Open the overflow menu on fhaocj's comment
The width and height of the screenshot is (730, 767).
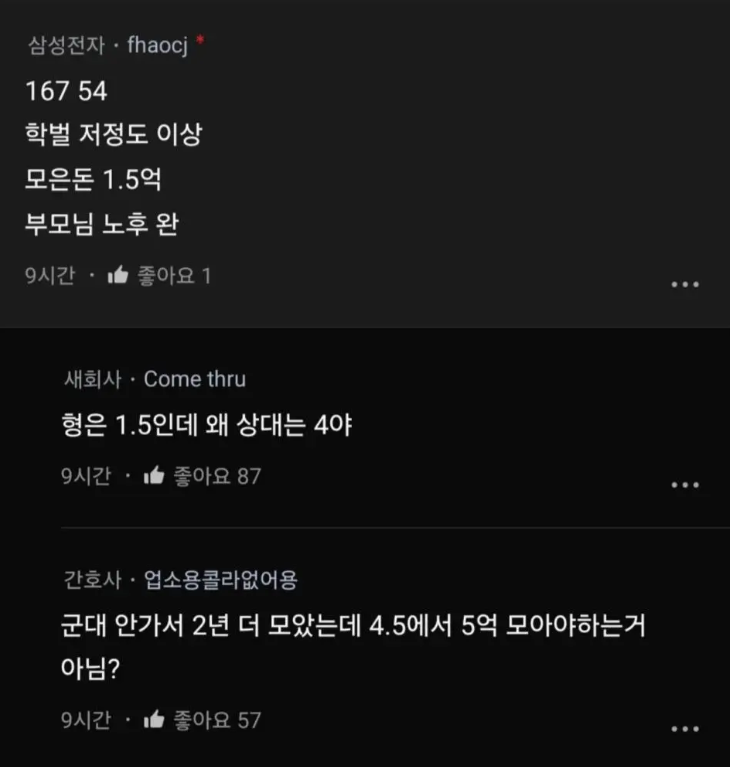click(684, 285)
